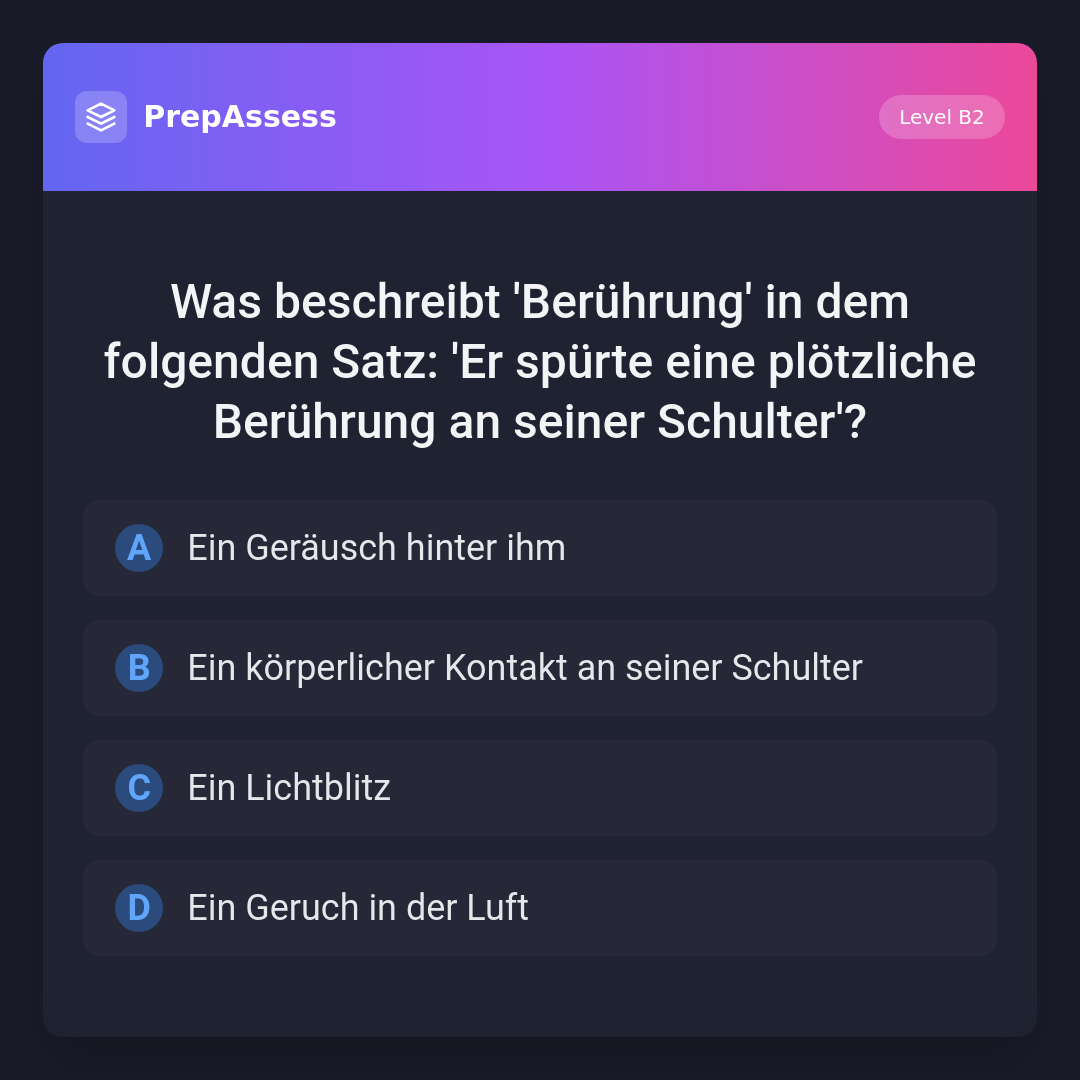Mark answer D: Ein Geruch in der Luft
The image size is (1080, 1080).
540,908
